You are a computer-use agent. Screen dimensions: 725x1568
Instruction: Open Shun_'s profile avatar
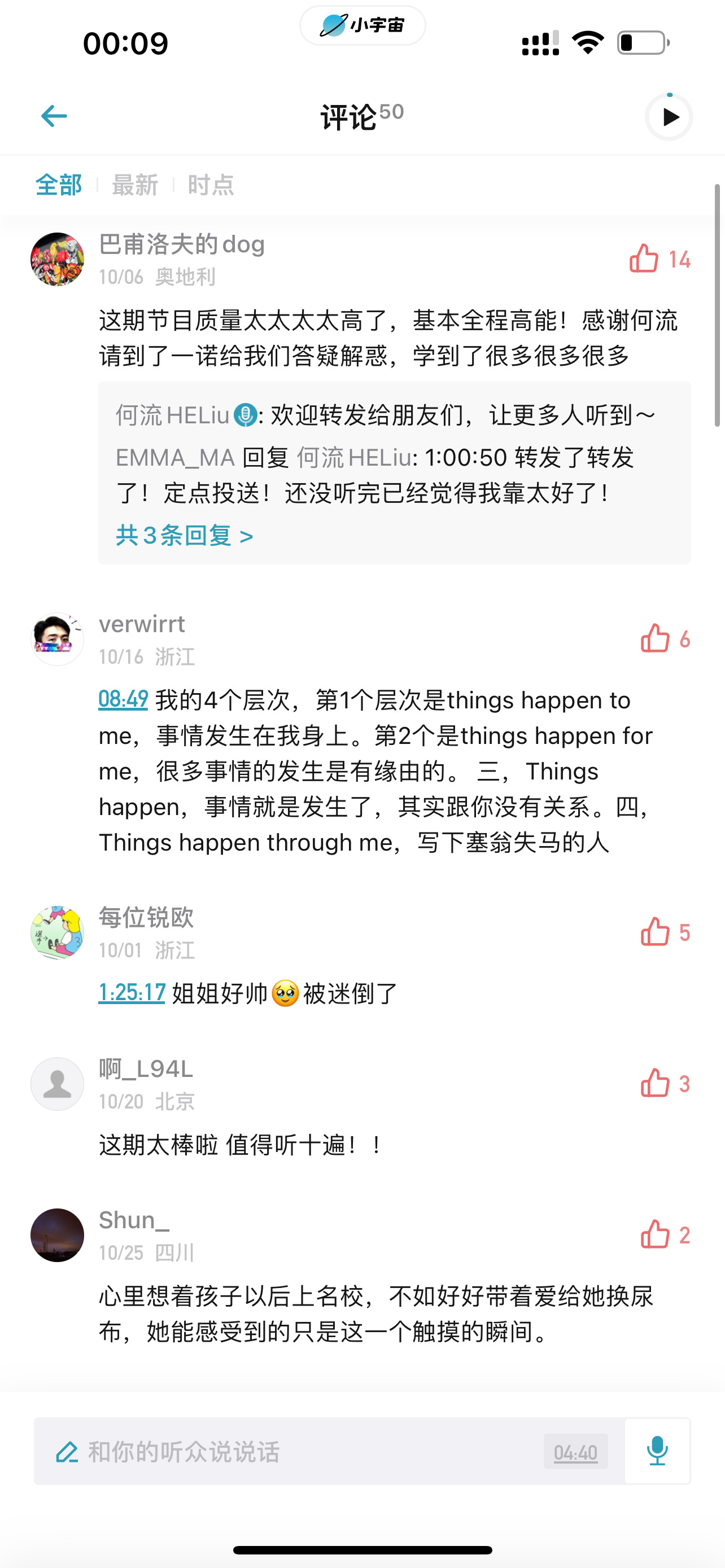[57, 1234]
